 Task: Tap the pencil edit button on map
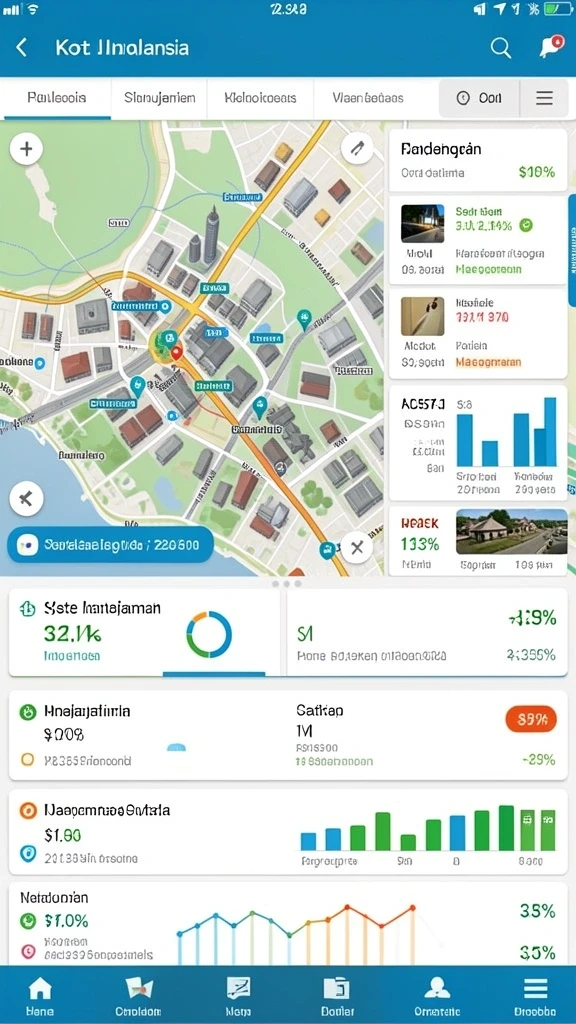357,149
